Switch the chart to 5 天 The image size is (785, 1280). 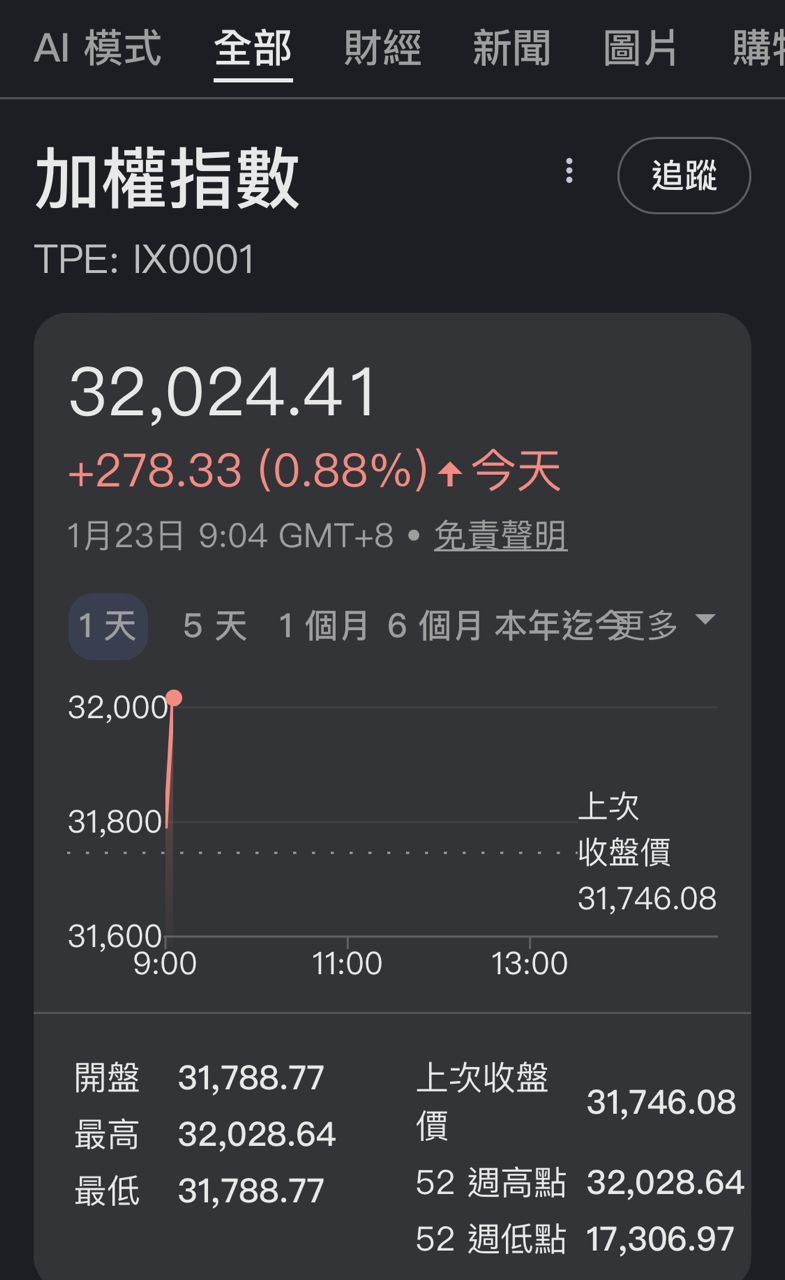(215, 627)
